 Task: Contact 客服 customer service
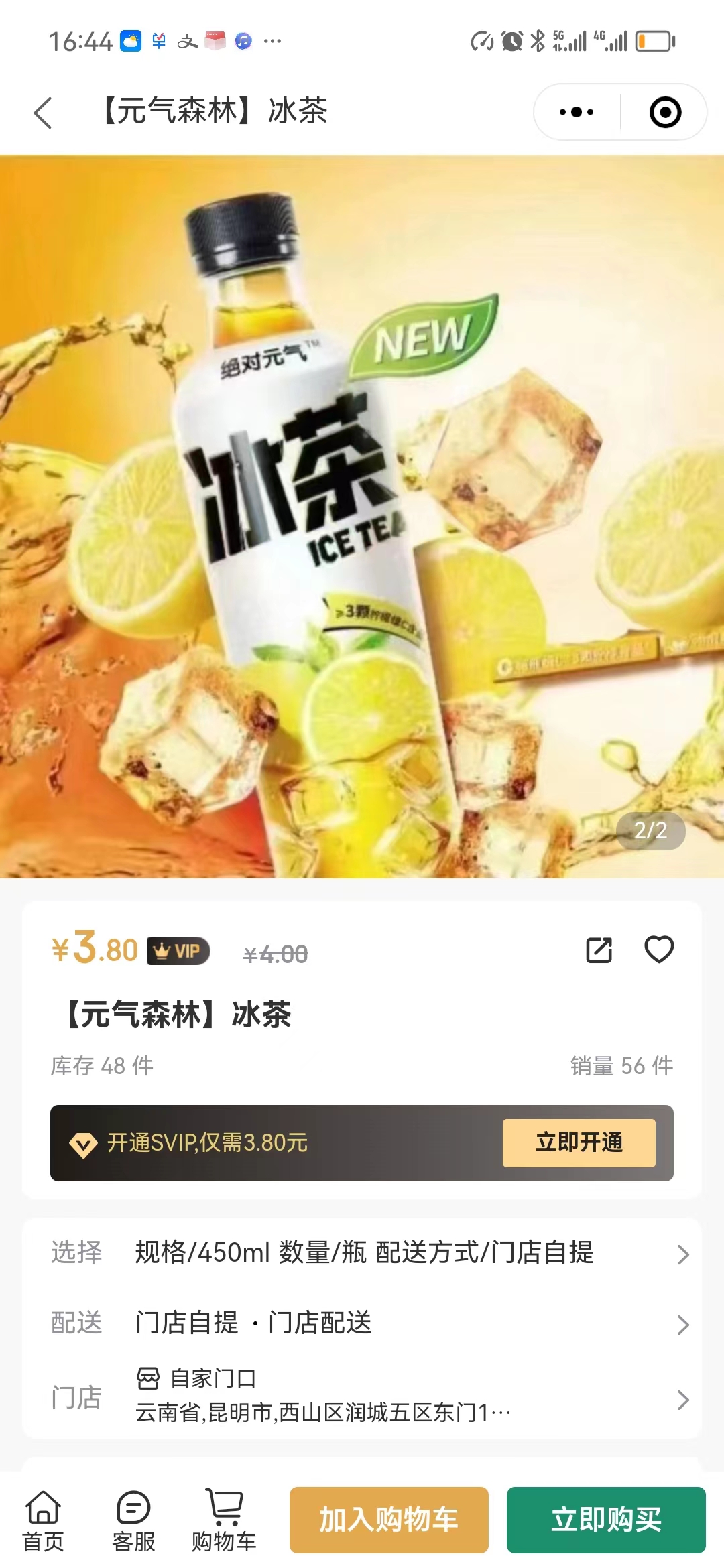coord(133,1521)
